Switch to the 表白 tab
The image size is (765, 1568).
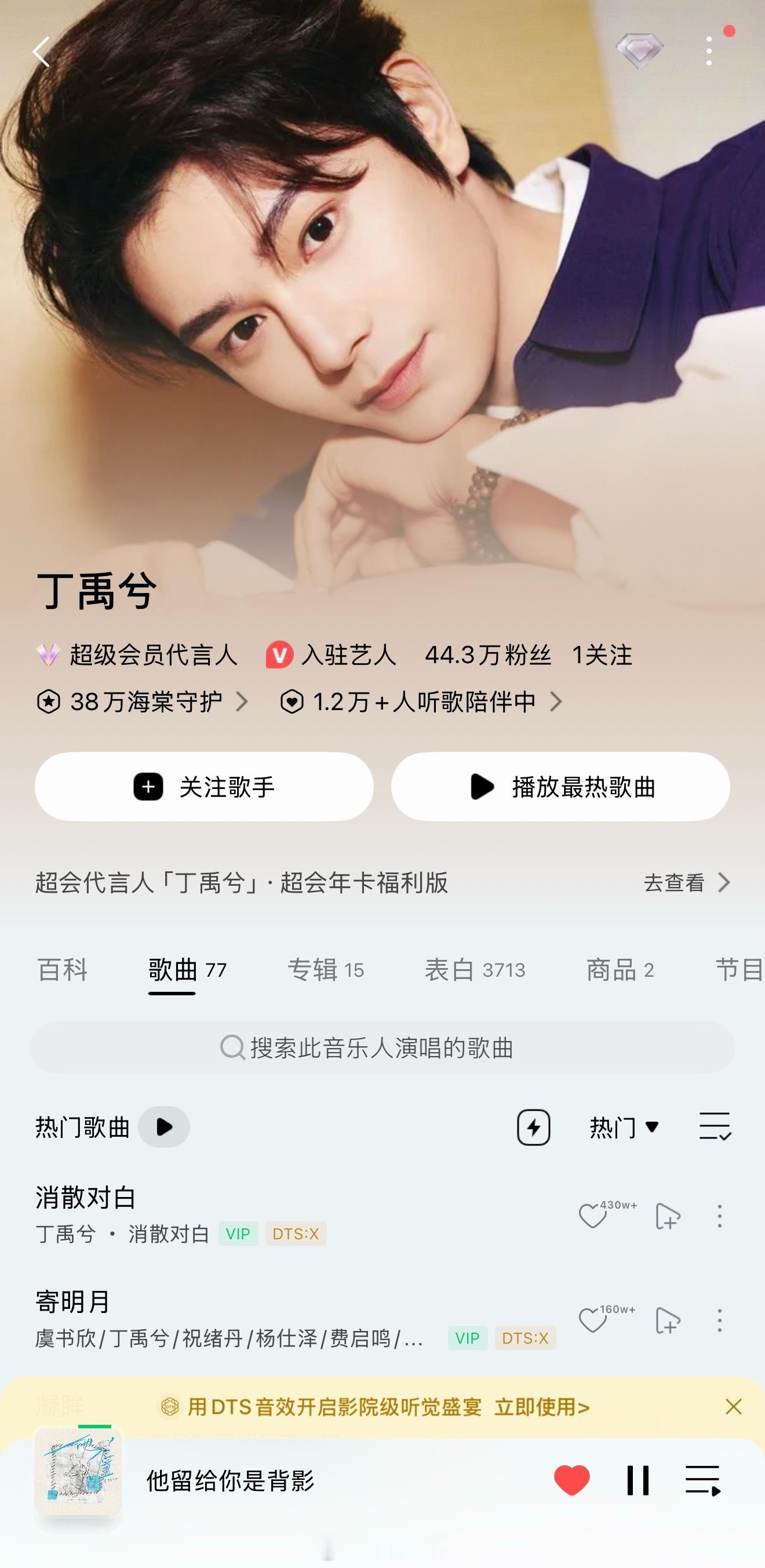click(x=475, y=969)
